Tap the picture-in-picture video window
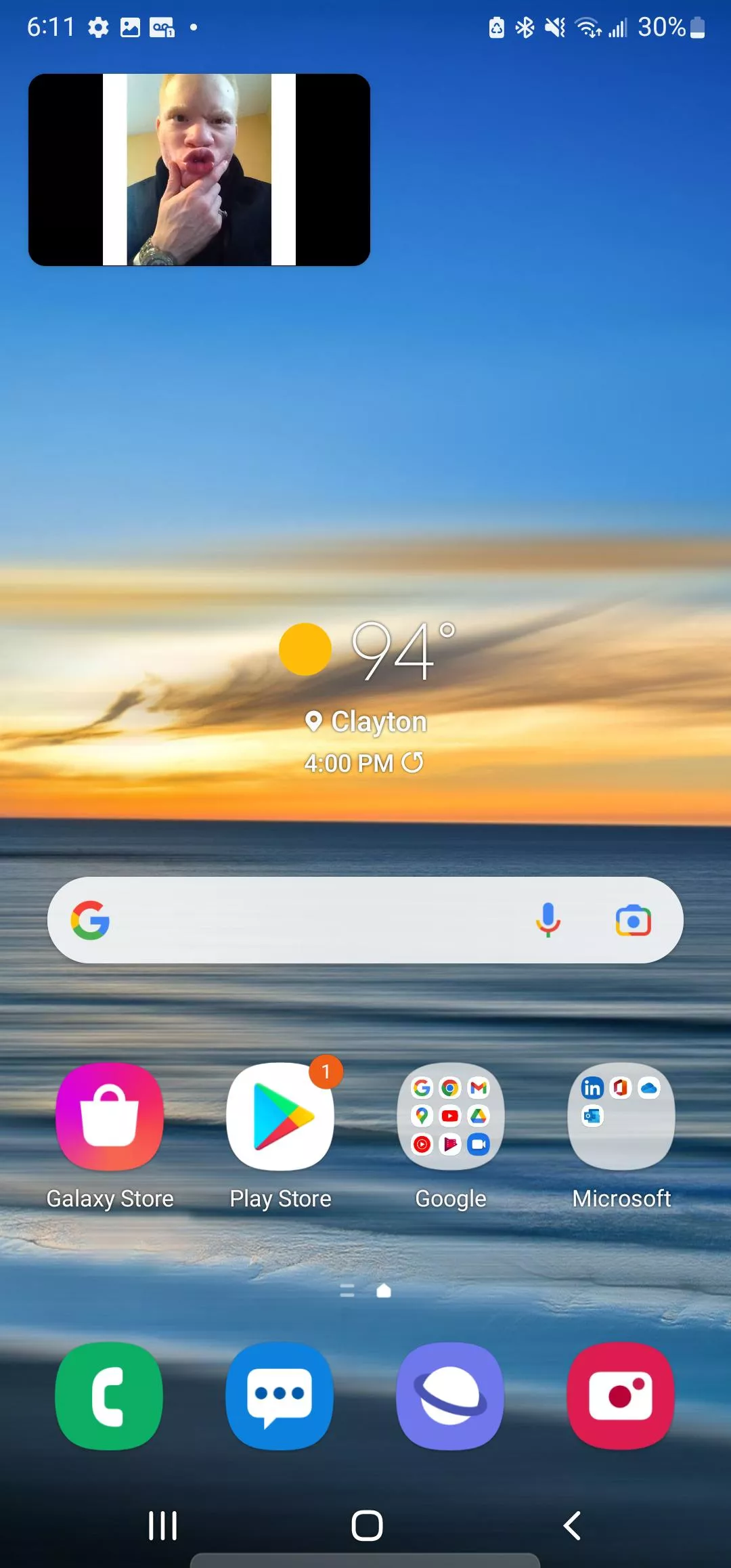Viewport: 731px width, 1568px height. [199, 169]
